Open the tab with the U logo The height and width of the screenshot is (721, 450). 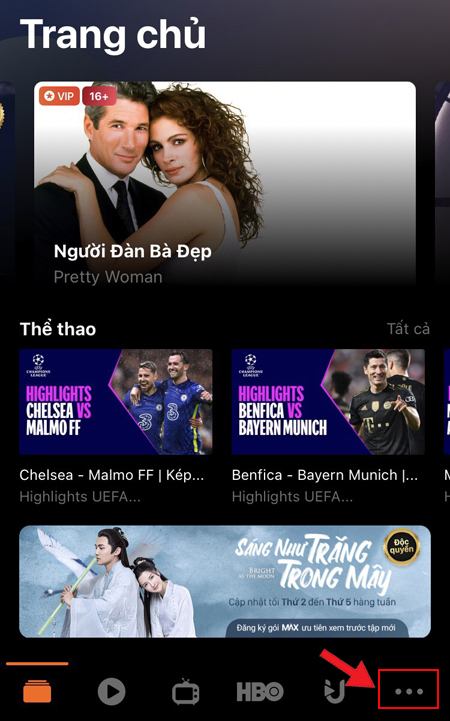pyautogui.click(x=334, y=692)
